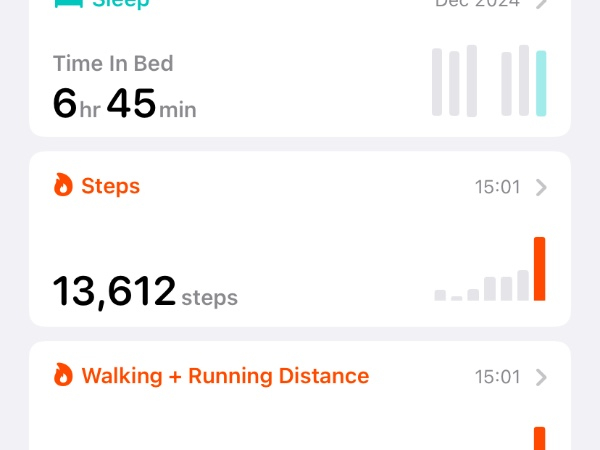Open the Sleep card details

click(300, 70)
